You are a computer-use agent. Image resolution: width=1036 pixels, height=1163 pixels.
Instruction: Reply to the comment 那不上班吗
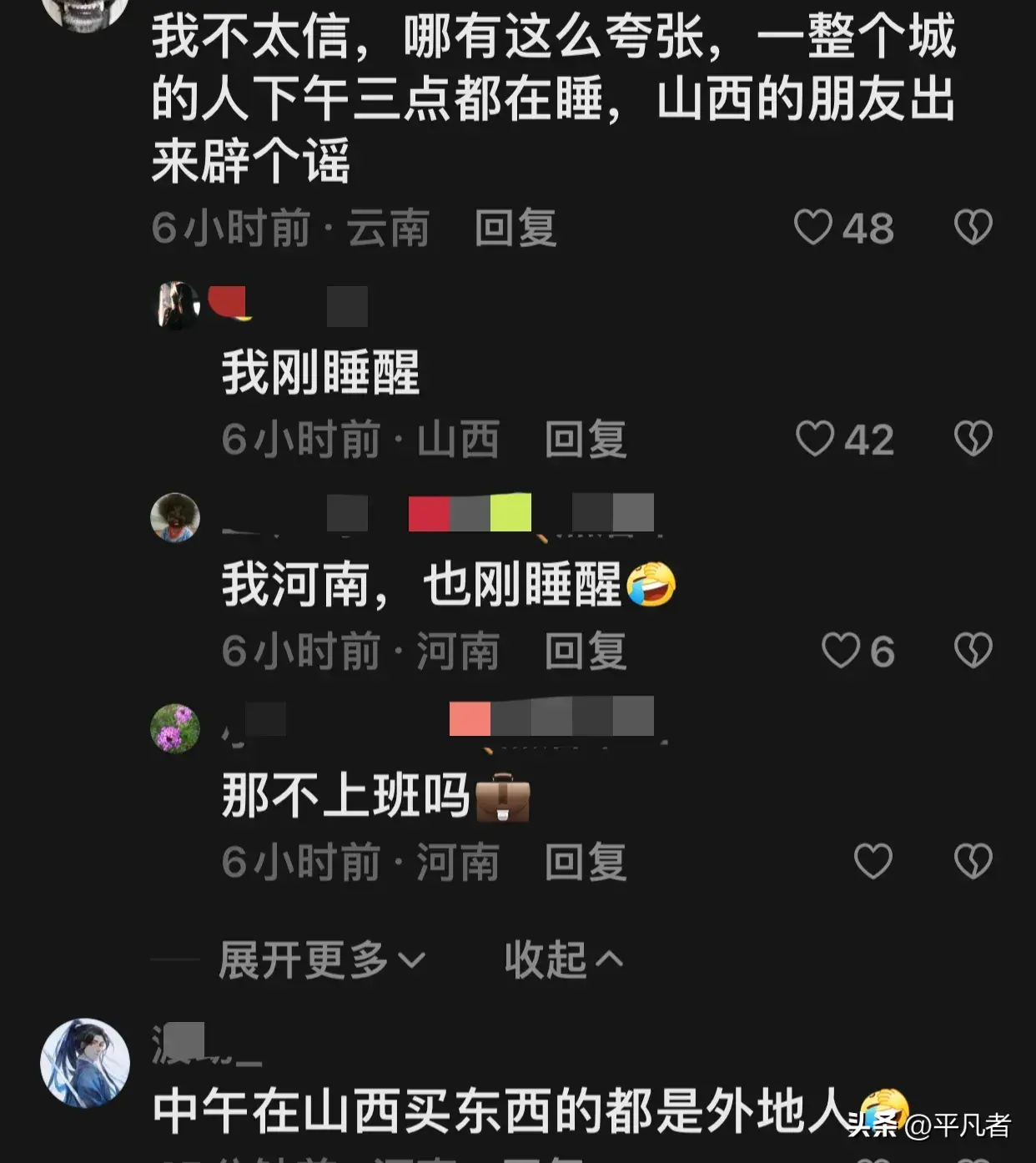585,863
